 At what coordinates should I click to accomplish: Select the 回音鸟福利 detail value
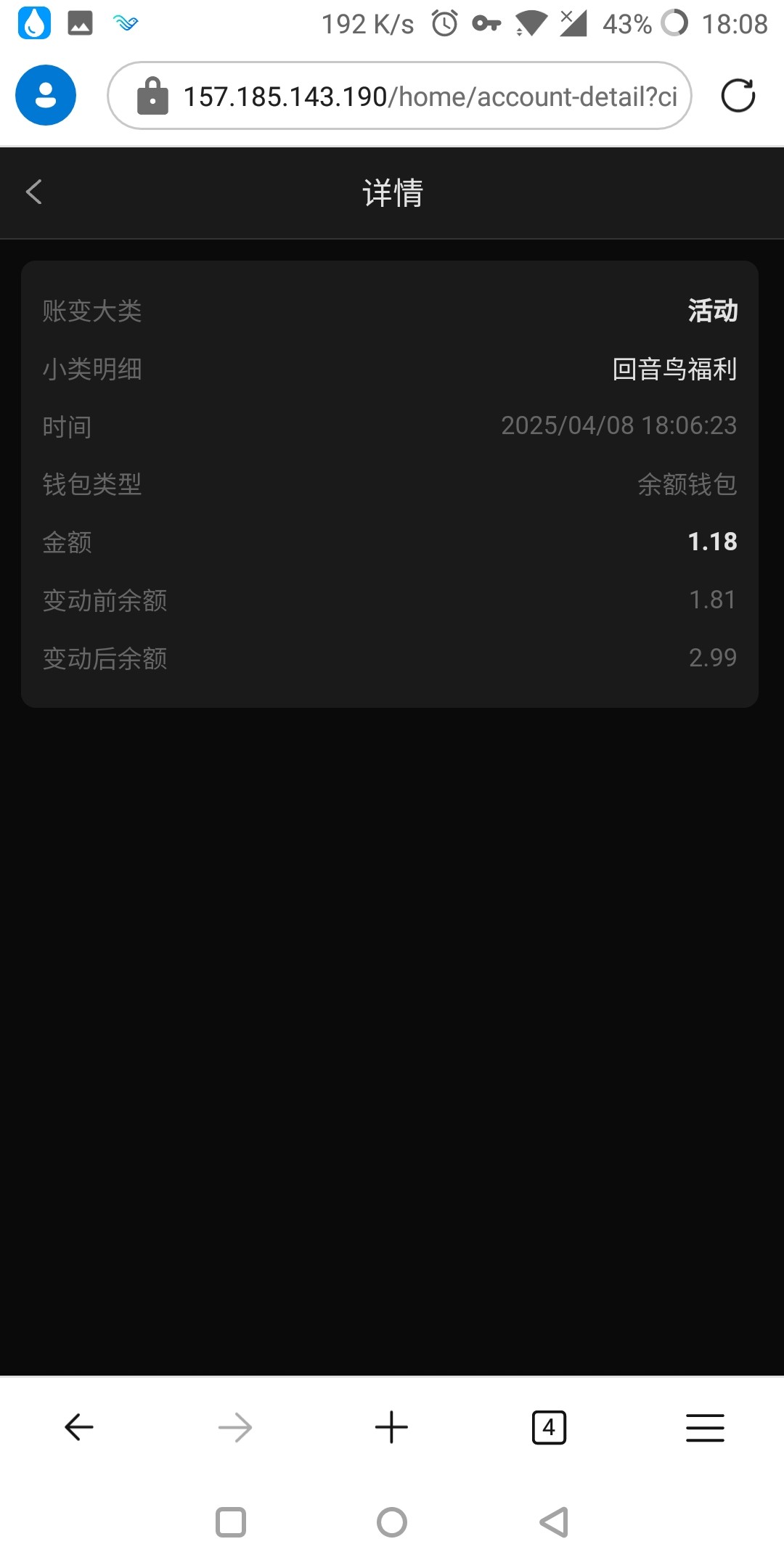pyautogui.click(x=674, y=369)
